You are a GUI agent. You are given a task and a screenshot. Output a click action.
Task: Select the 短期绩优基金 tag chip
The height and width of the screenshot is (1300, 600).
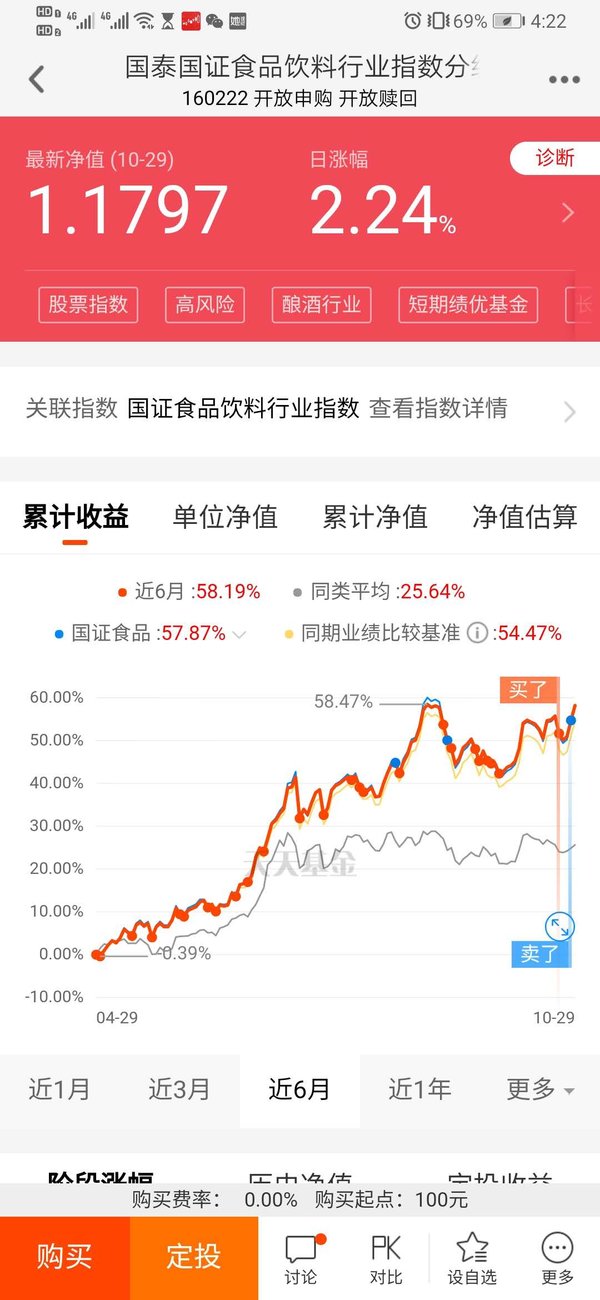pos(468,305)
